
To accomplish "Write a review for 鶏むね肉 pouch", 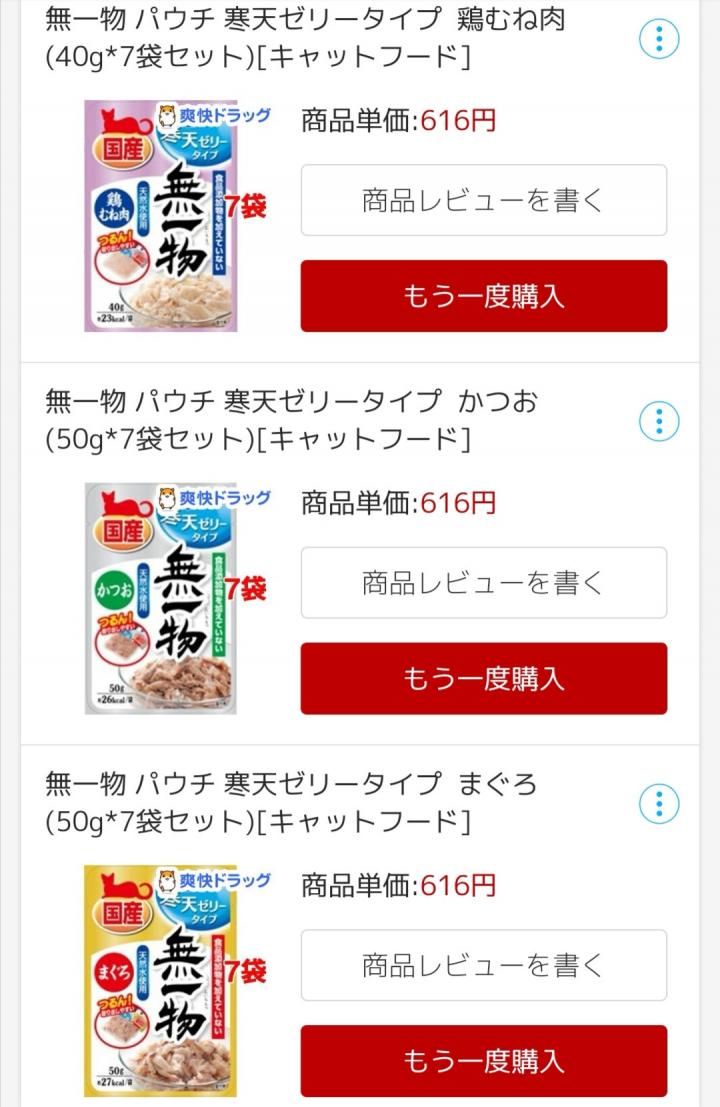I will click(484, 200).
